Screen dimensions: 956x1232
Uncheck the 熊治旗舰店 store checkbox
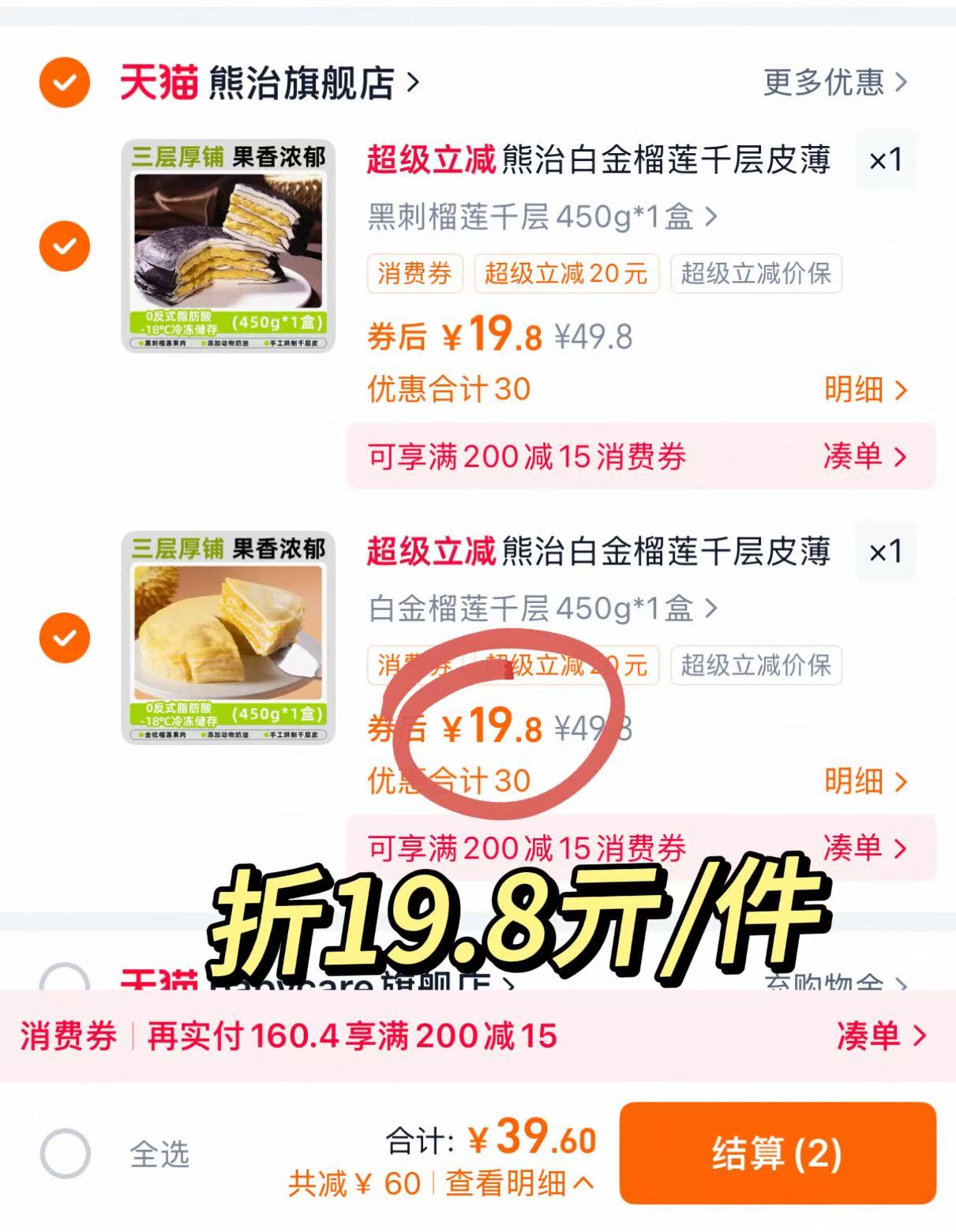[x=65, y=82]
